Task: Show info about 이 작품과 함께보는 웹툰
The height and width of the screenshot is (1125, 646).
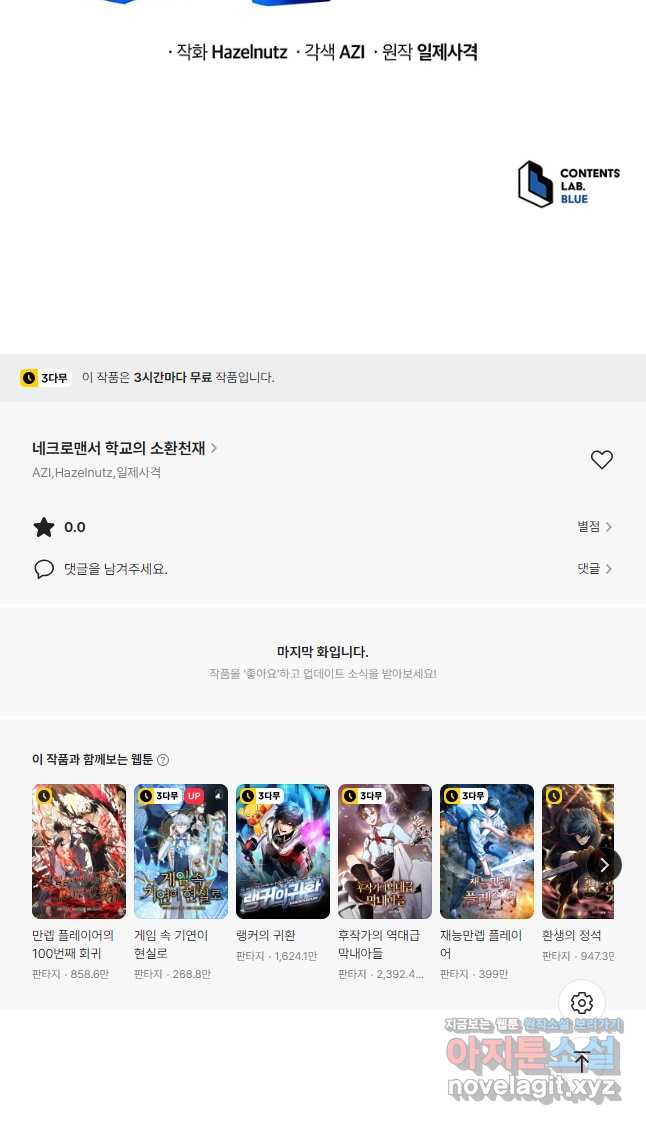Action: (x=163, y=760)
